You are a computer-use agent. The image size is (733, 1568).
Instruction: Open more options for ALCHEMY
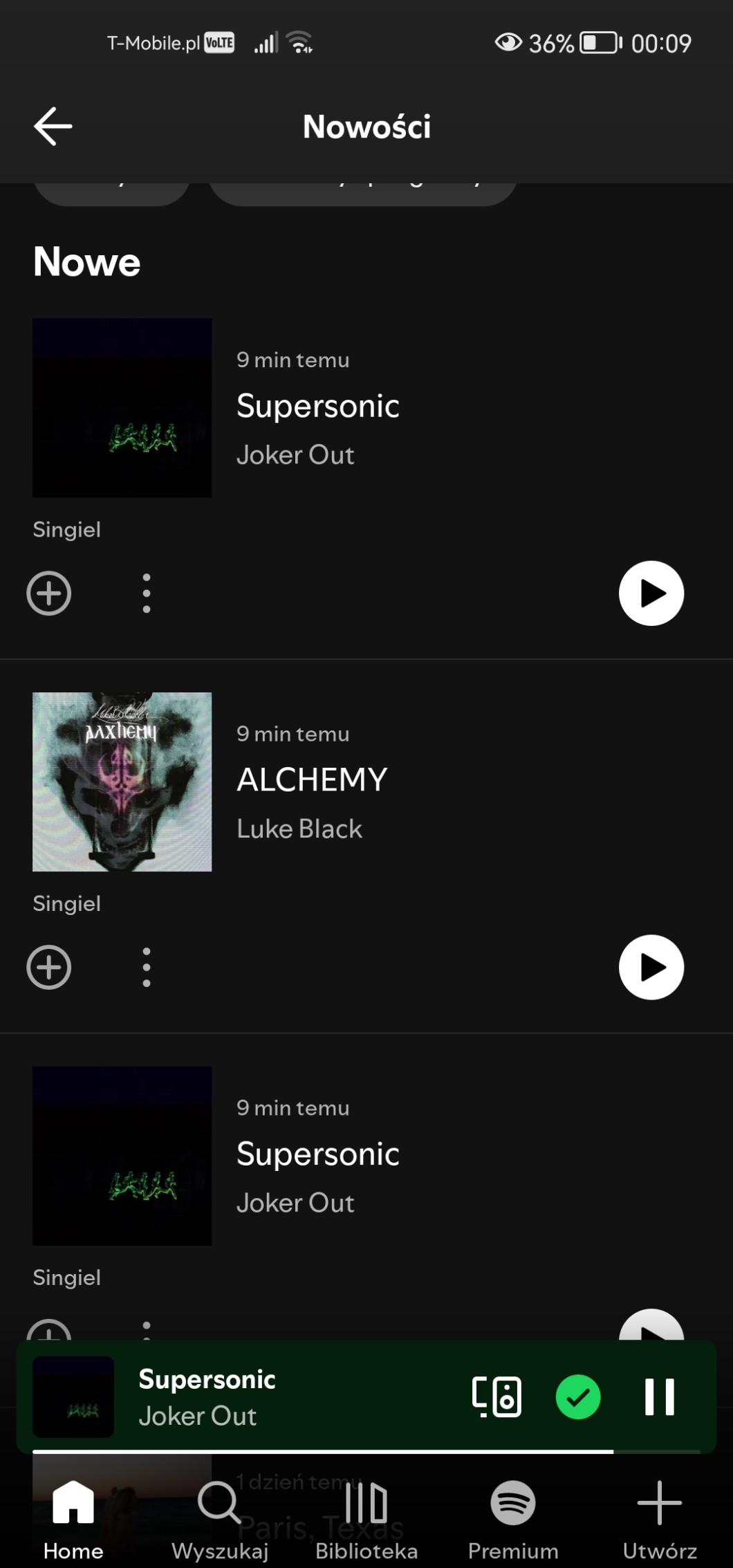point(147,967)
